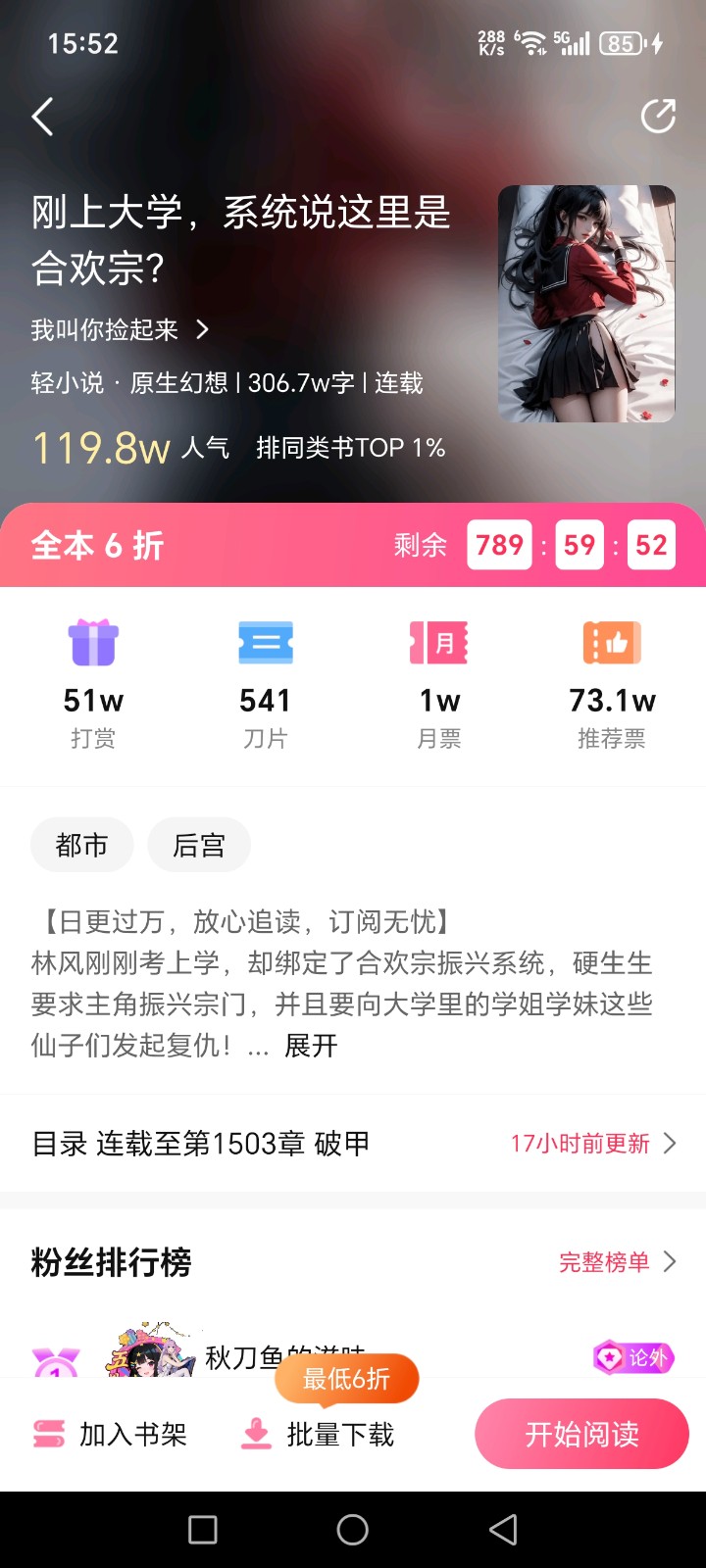
Task: Open the 全本6折 discount banner
Action: (x=353, y=545)
